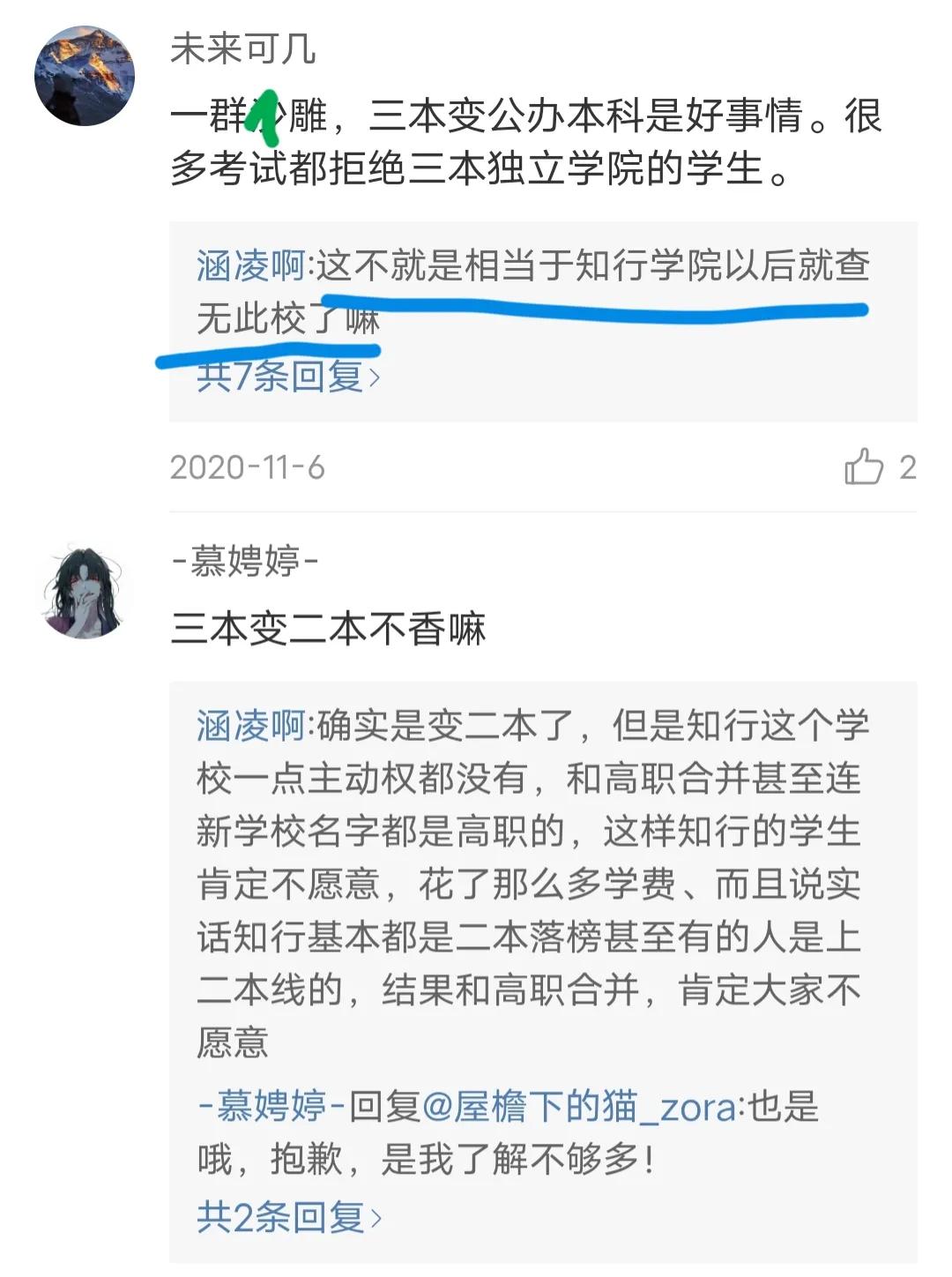The image size is (952, 1277).
Task: Open username 未来可几
Action: (243, 49)
